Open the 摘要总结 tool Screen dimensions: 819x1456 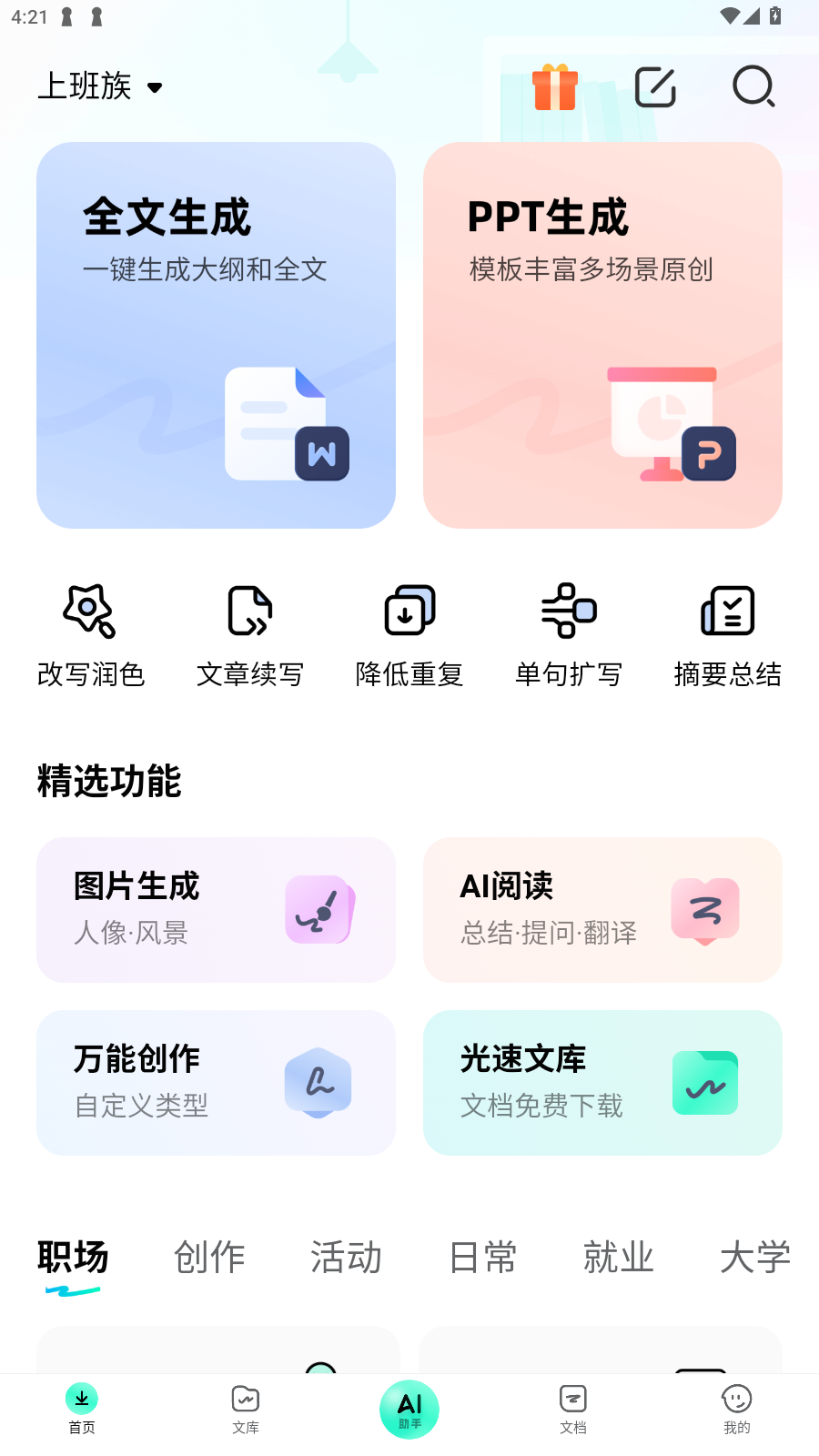tap(728, 635)
